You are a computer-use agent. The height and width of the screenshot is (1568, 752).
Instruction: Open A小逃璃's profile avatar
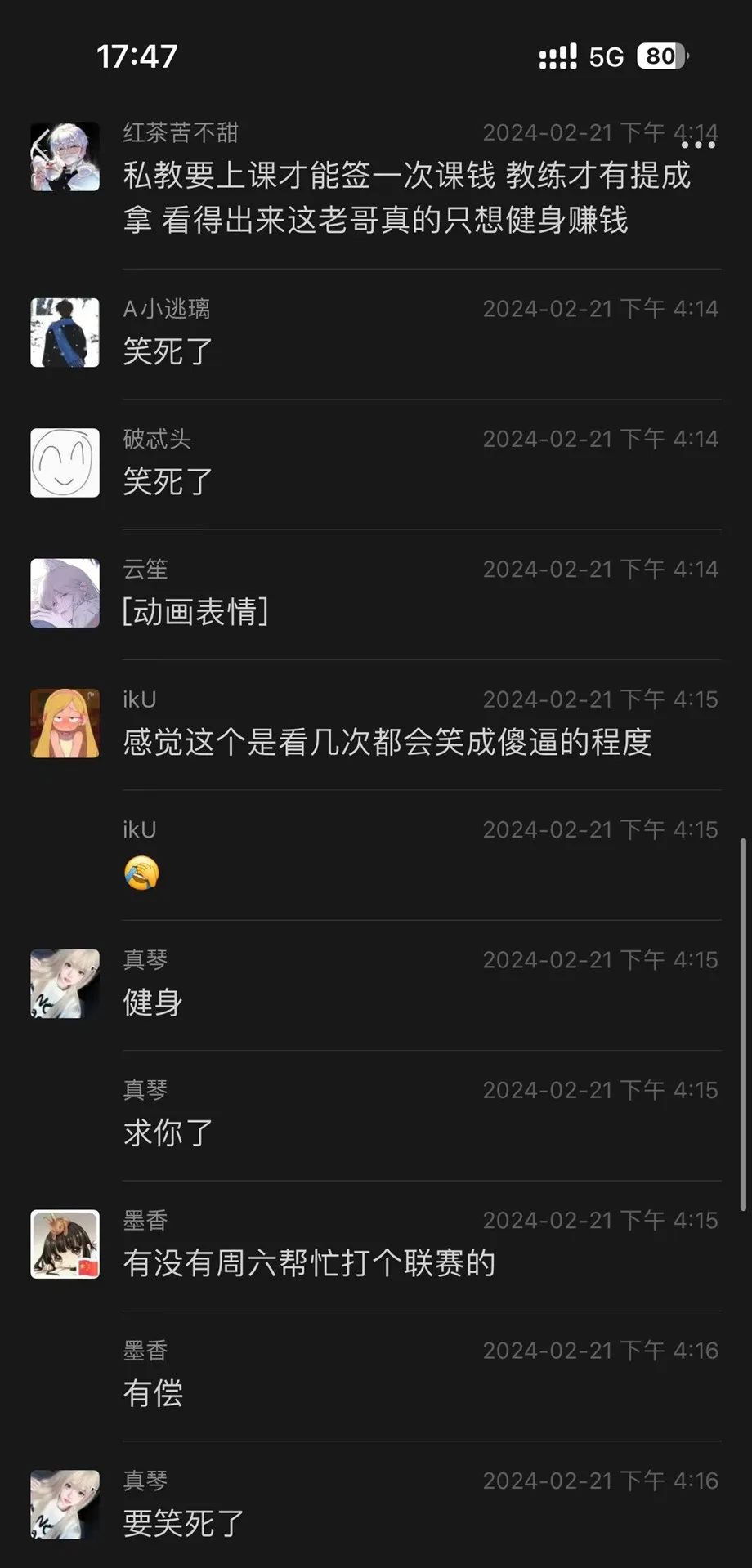[x=65, y=333]
